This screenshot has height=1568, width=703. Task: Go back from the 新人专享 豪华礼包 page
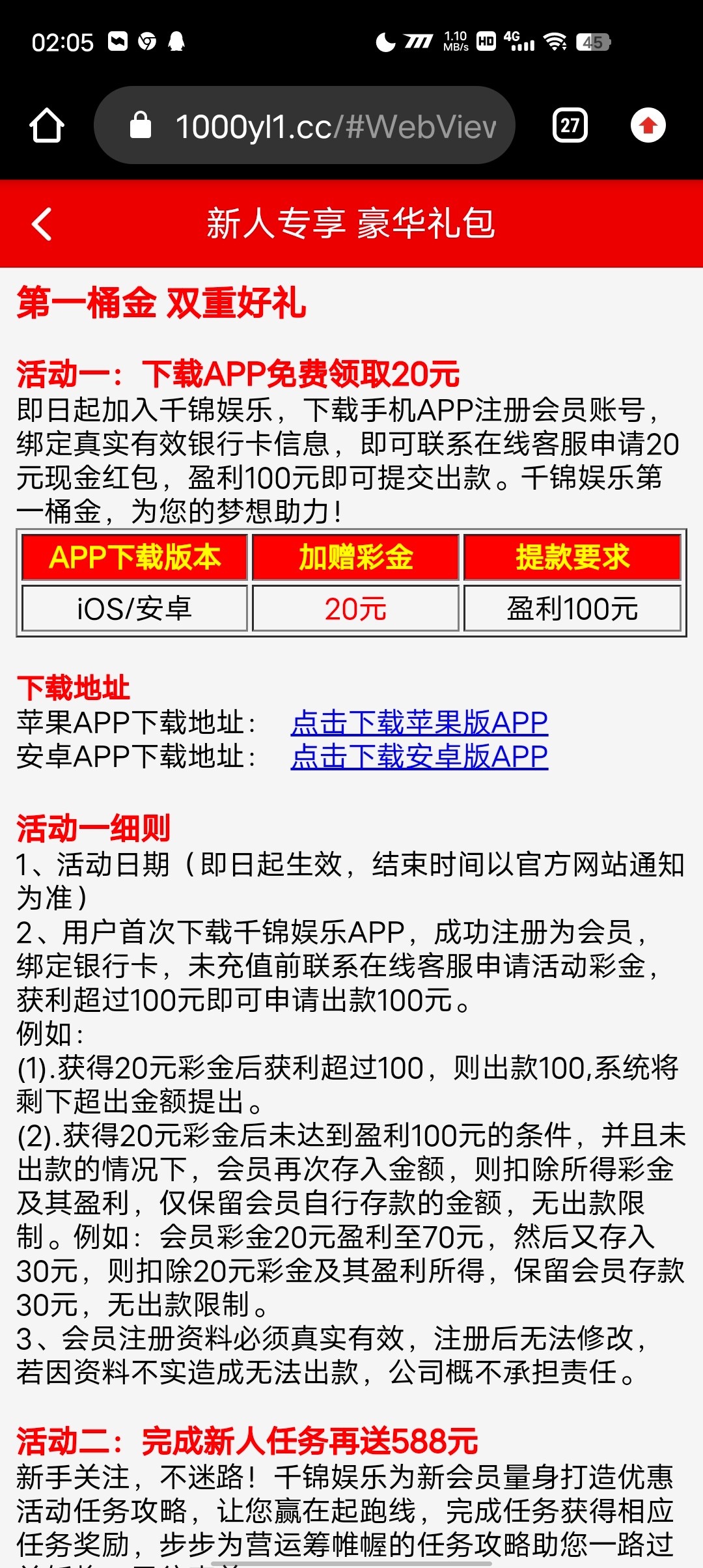[x=42, y=224]
